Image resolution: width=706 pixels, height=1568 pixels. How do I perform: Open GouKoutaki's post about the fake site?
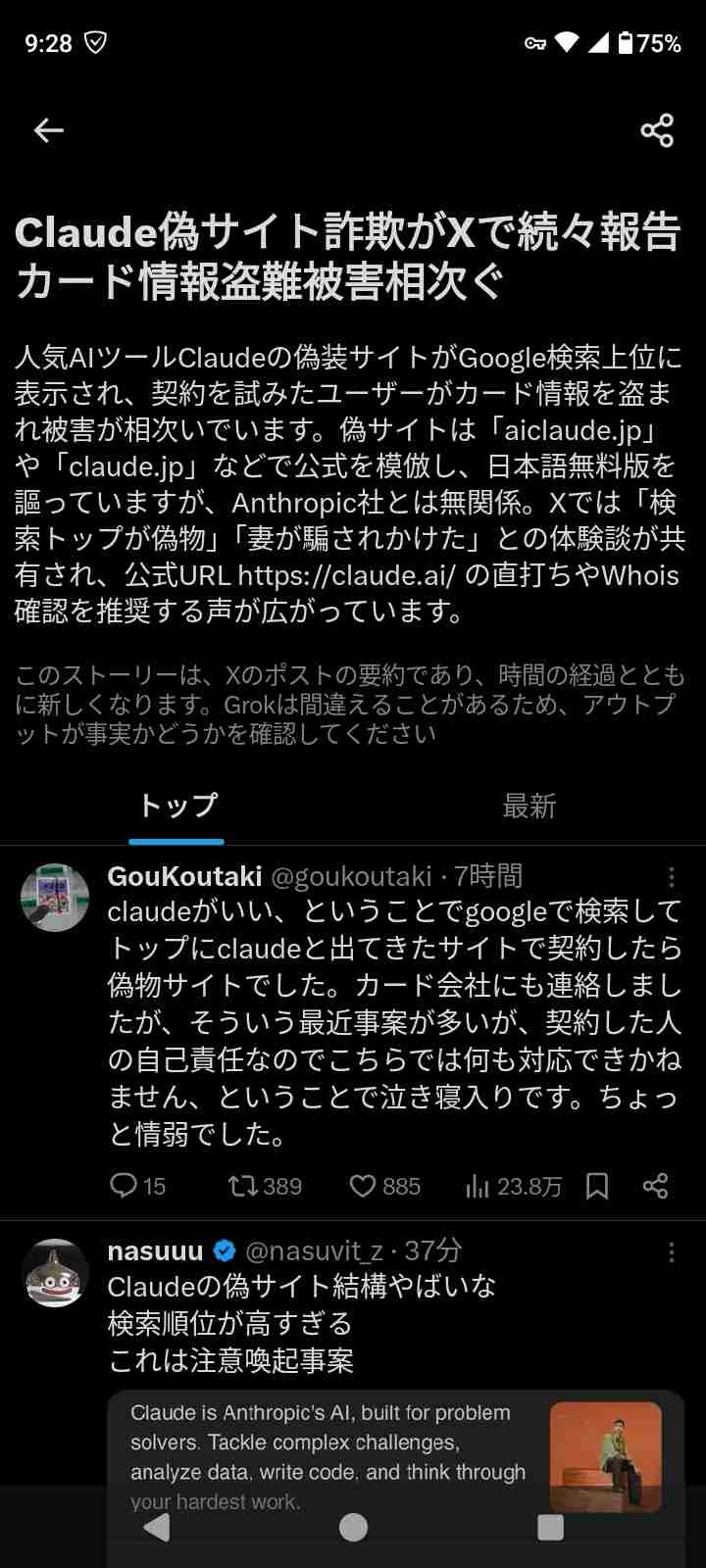(x=392, y=1022)
